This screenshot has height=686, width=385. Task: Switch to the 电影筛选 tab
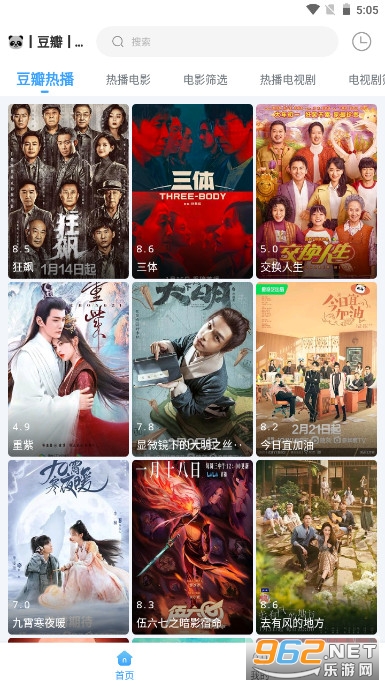click(x=205, y=80)
